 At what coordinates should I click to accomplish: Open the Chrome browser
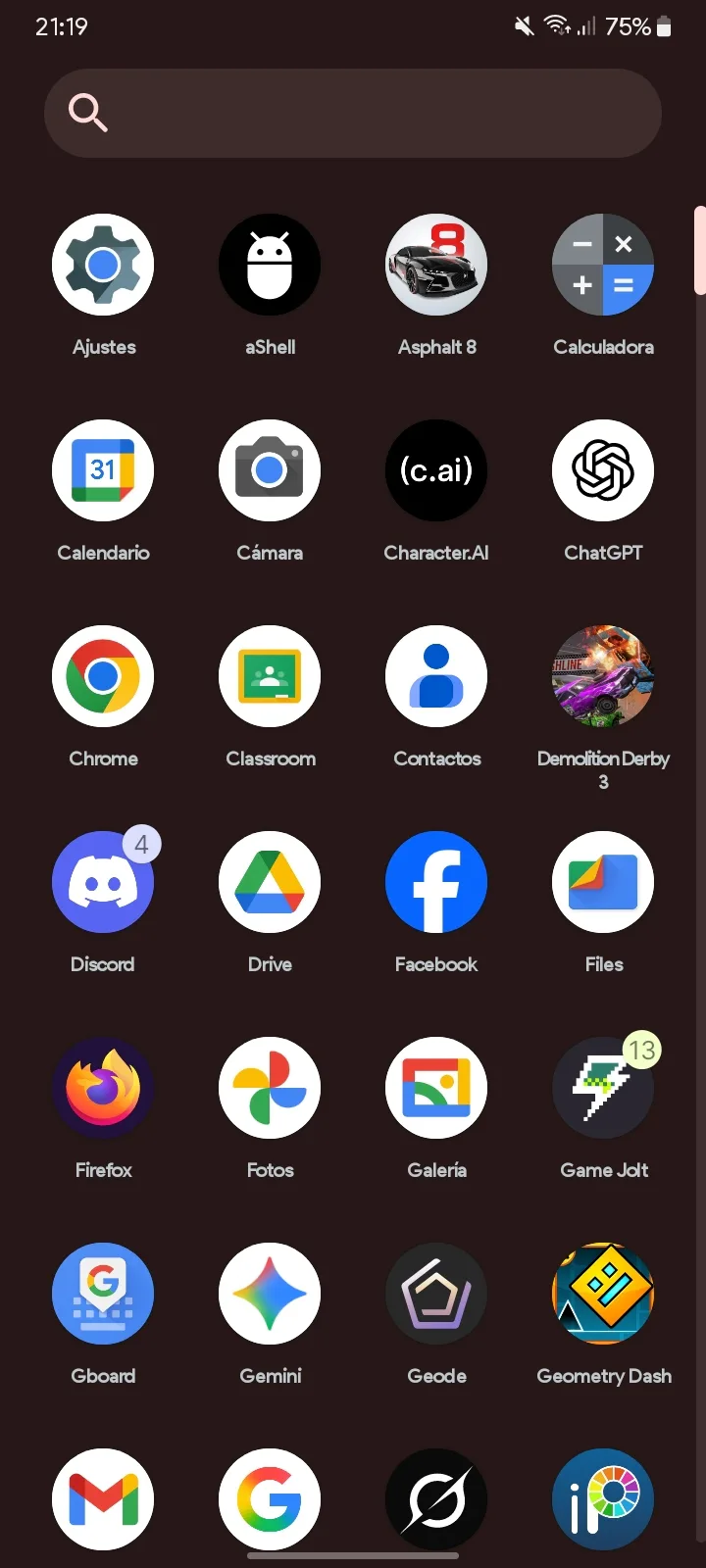(103, 676)
